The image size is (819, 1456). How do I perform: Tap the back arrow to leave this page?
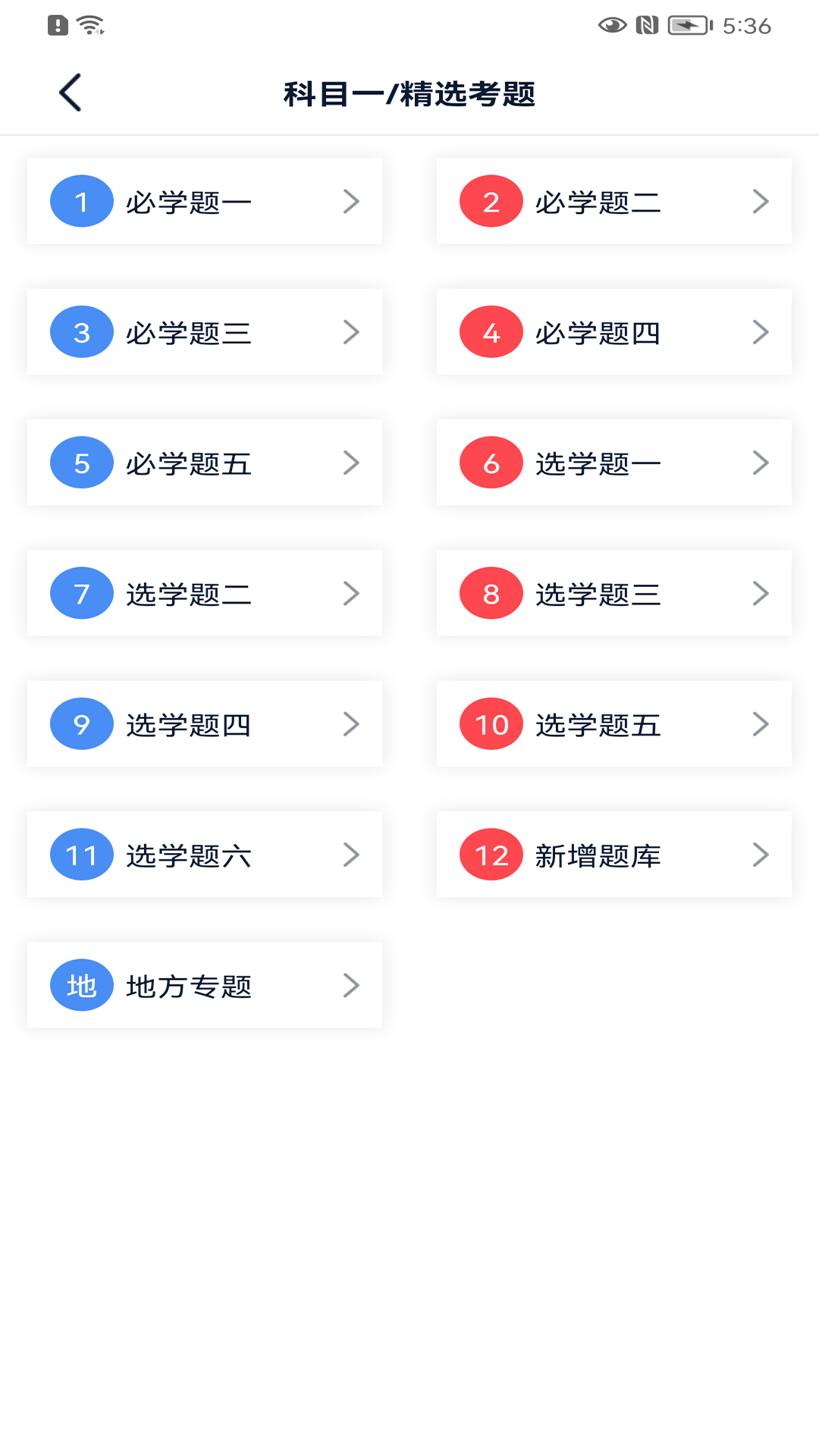pos(70,91)
